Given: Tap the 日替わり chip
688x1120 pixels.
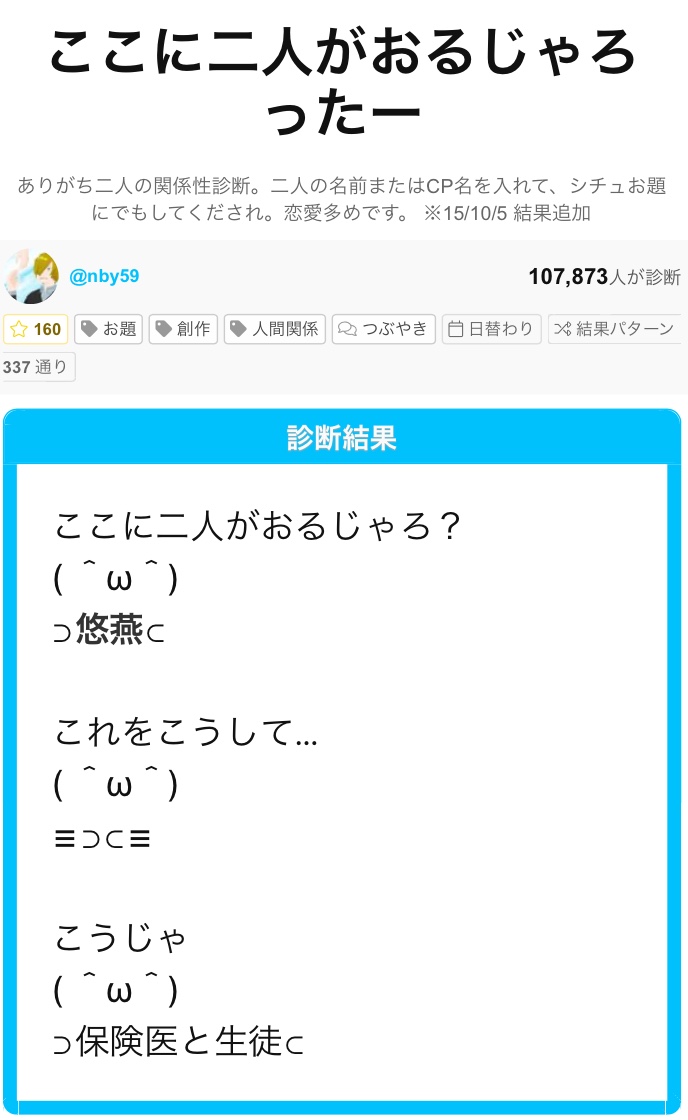Looking at the screenshot, I should 491,329.
